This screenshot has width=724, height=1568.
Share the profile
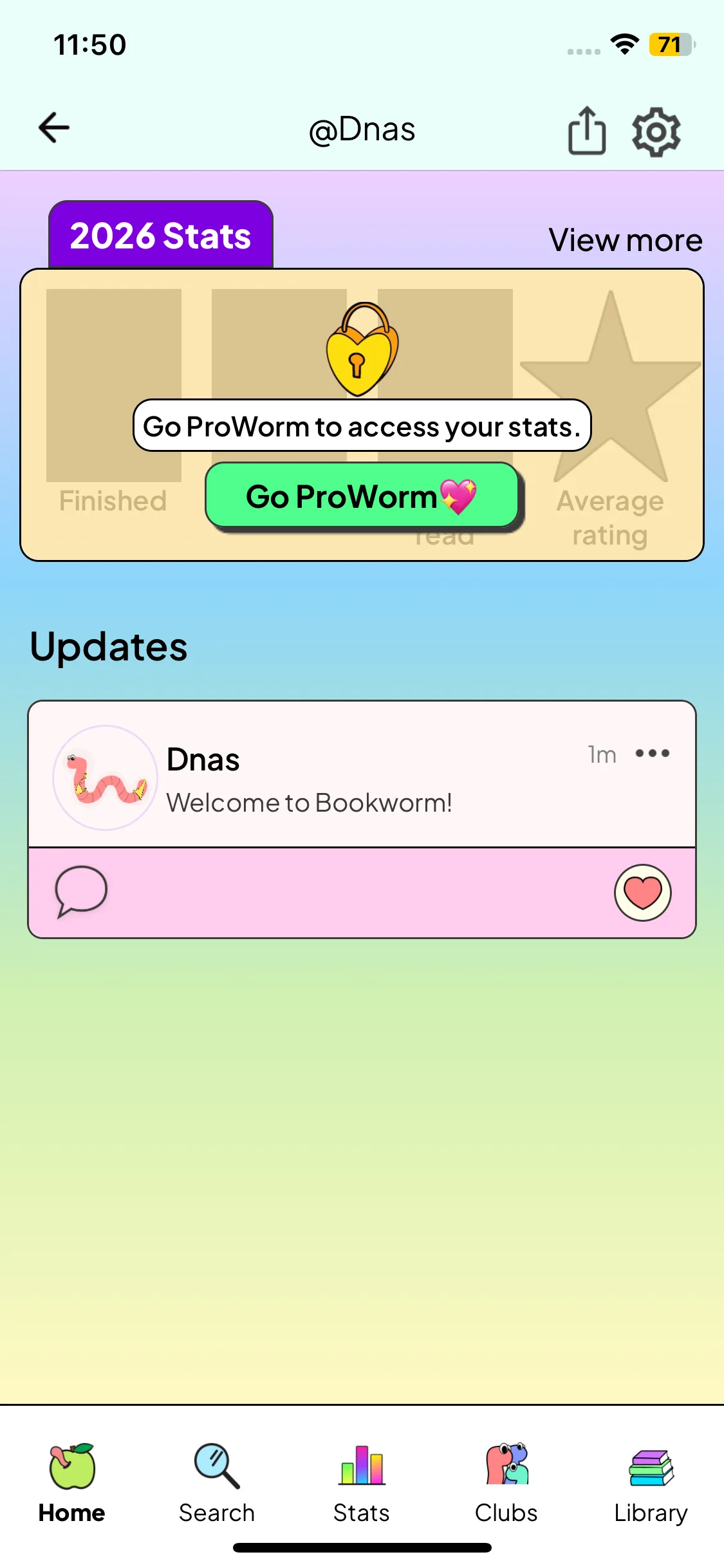point(587,131)
